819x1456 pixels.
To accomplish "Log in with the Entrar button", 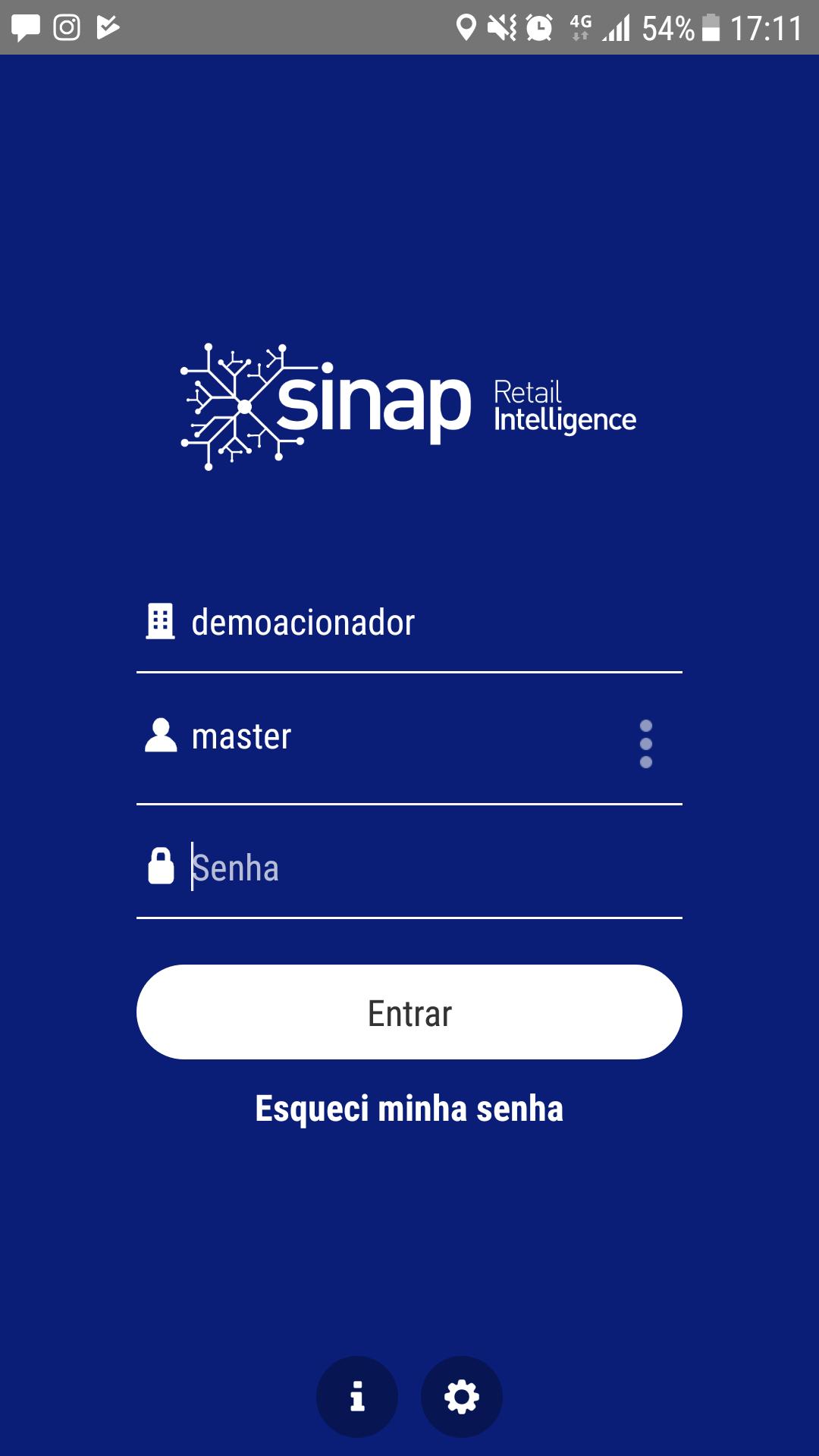I will (x=409, y=1012).
